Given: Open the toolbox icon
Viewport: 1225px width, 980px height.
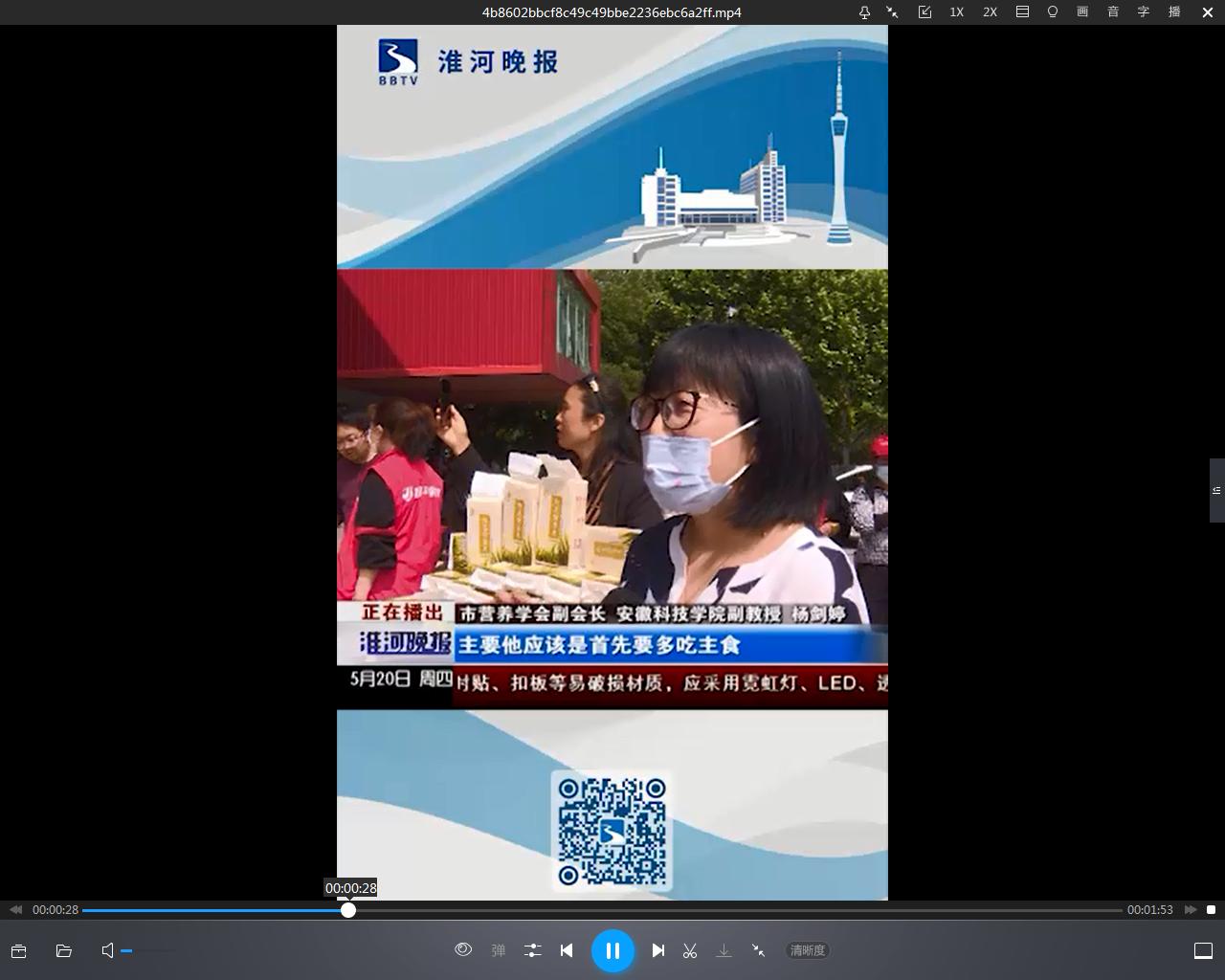Looking at the screenshot, I should (18, 950).
